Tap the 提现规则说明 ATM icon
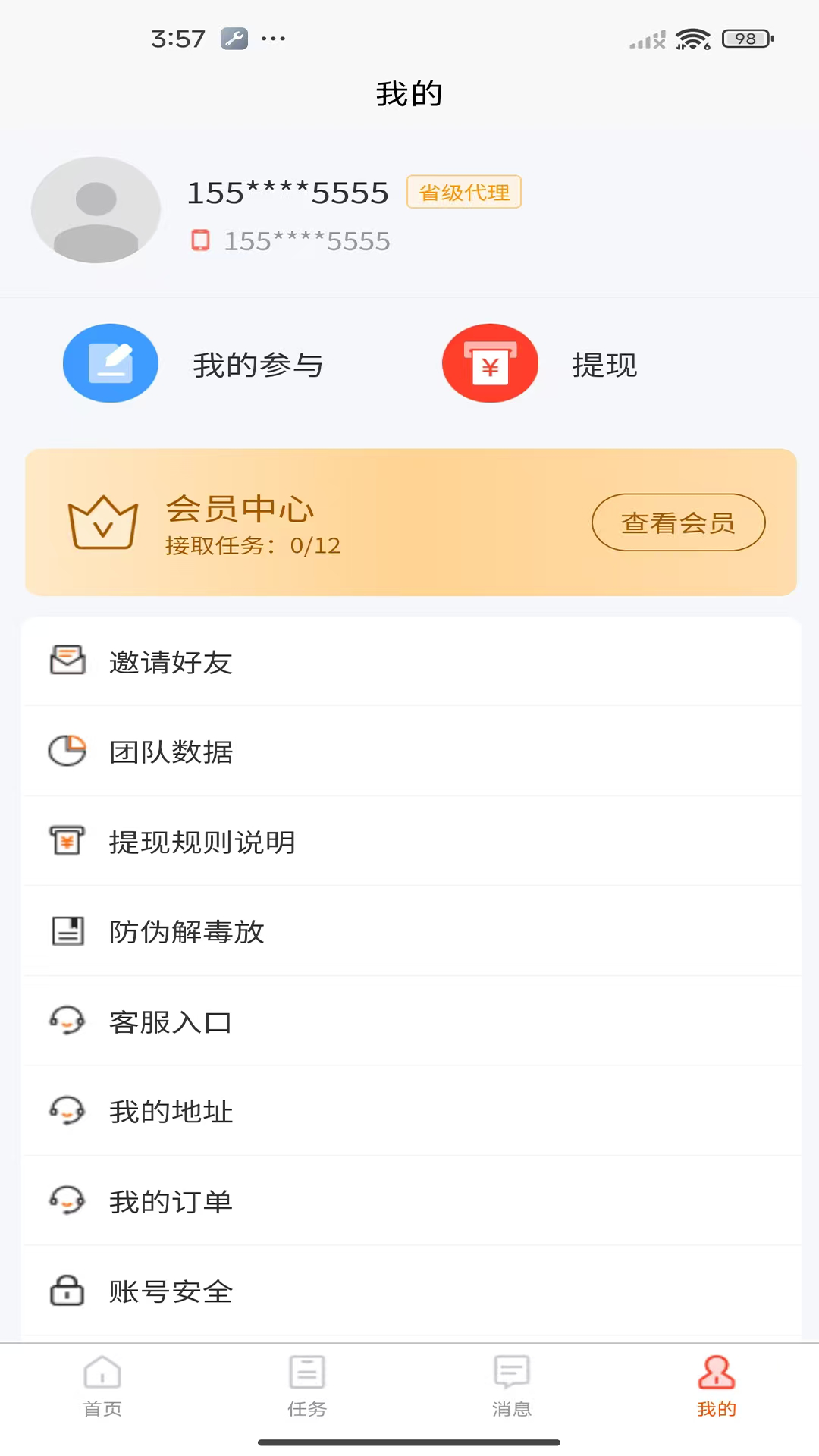The image size is (819, 1456). click(67, 840)
